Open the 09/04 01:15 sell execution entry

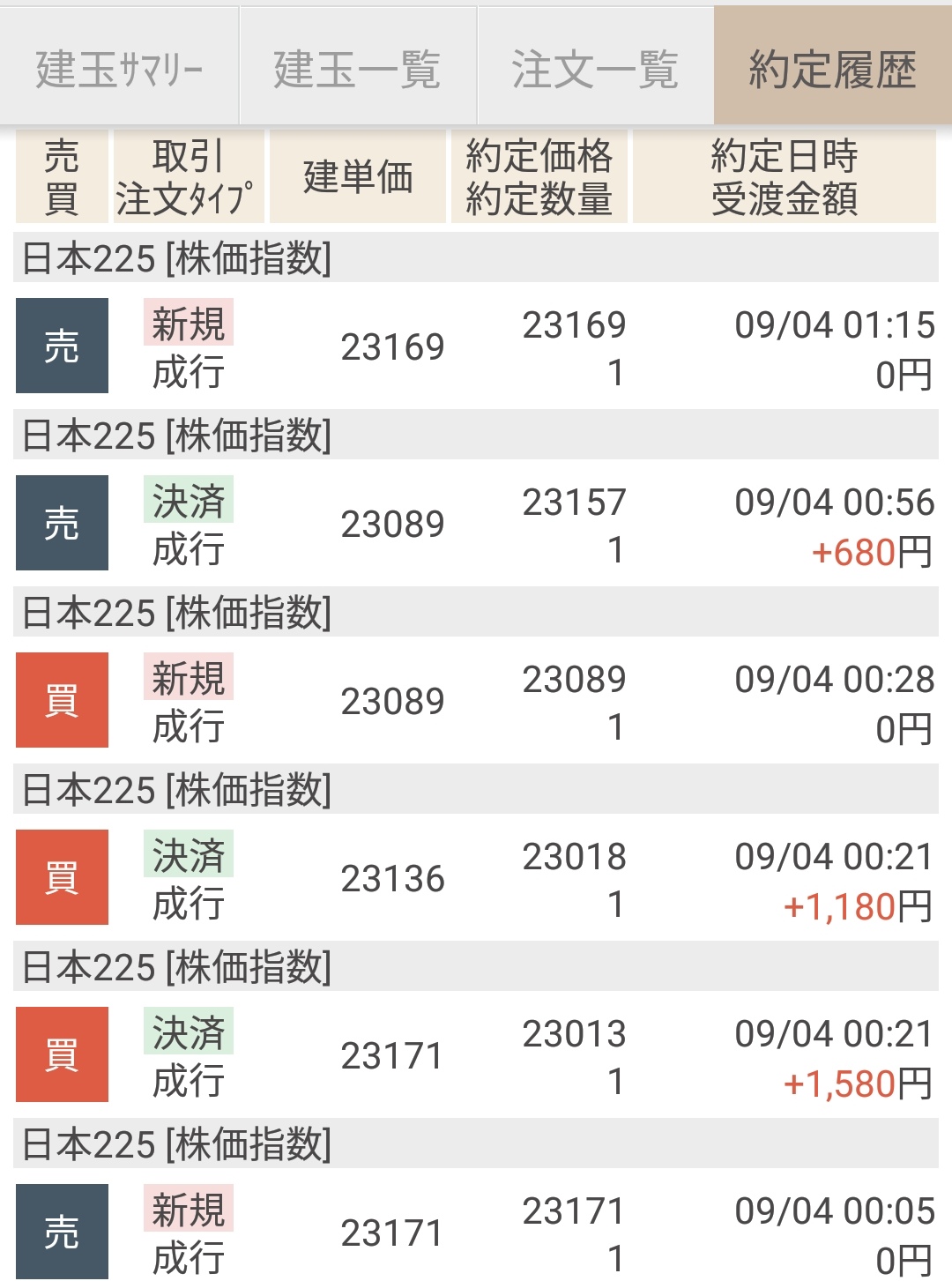[476, 347]
